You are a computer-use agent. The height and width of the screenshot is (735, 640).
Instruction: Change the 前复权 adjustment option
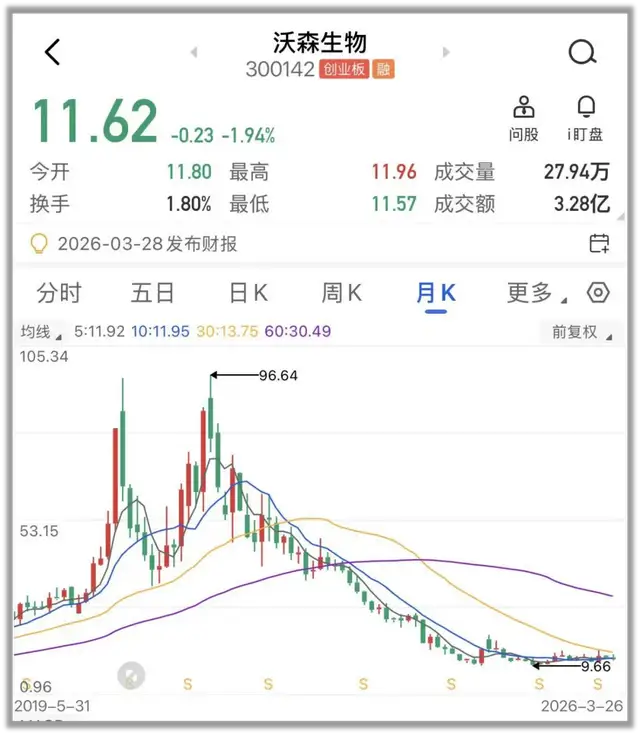click(x=579, y=332)
